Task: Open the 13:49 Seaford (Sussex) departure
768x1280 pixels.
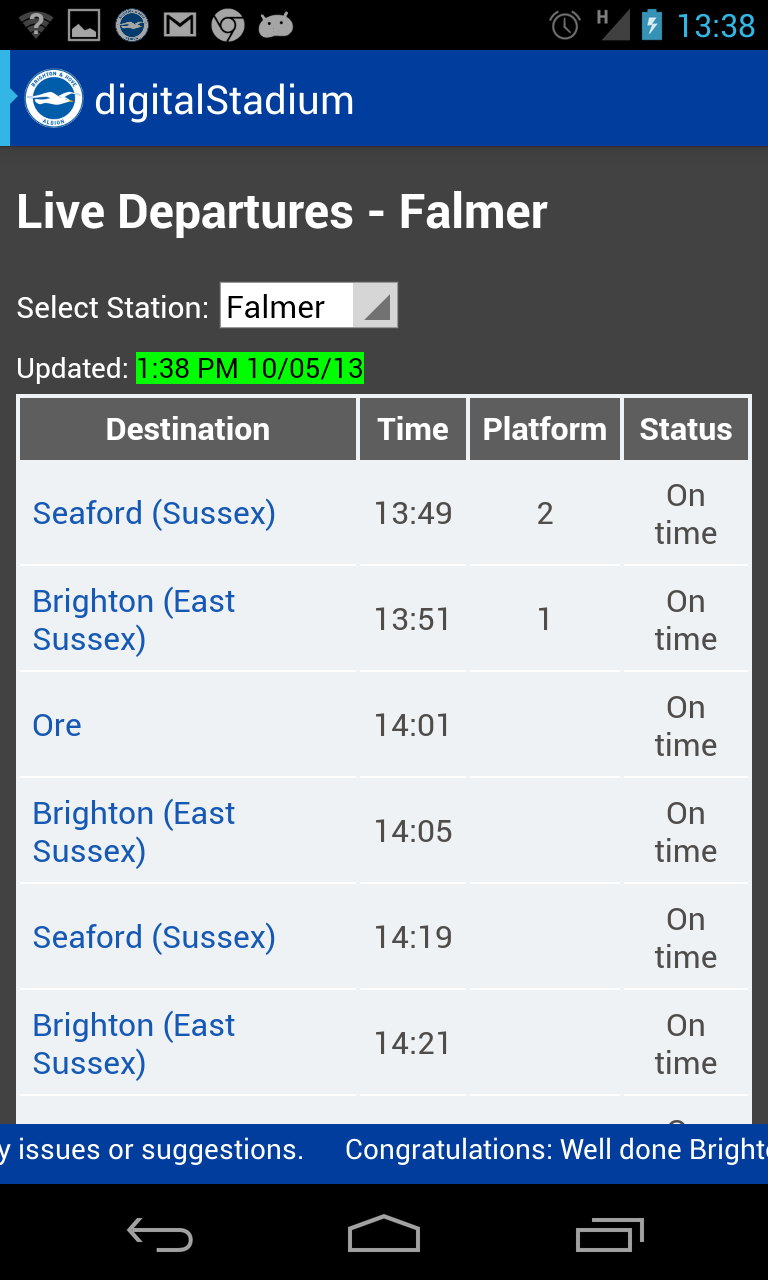Action: (154, 513)
